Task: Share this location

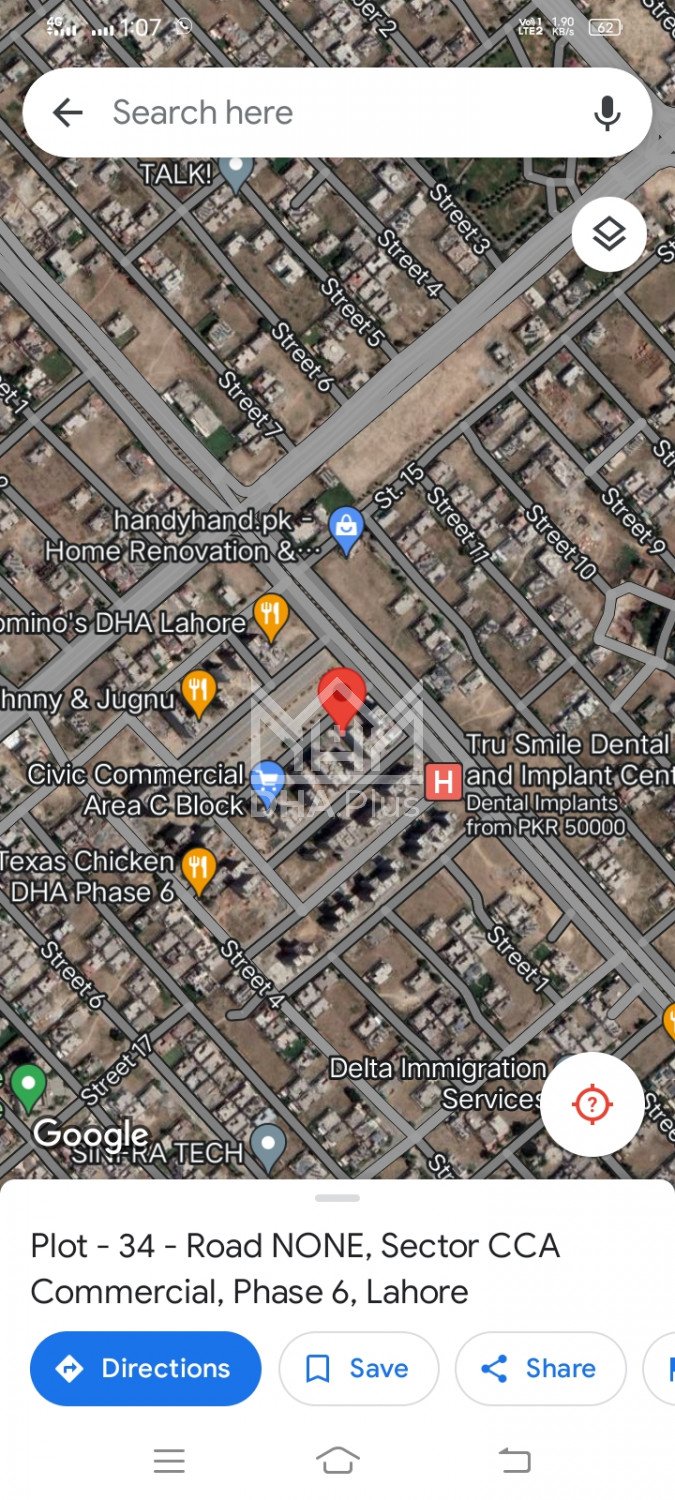Action: (540, 1368)
